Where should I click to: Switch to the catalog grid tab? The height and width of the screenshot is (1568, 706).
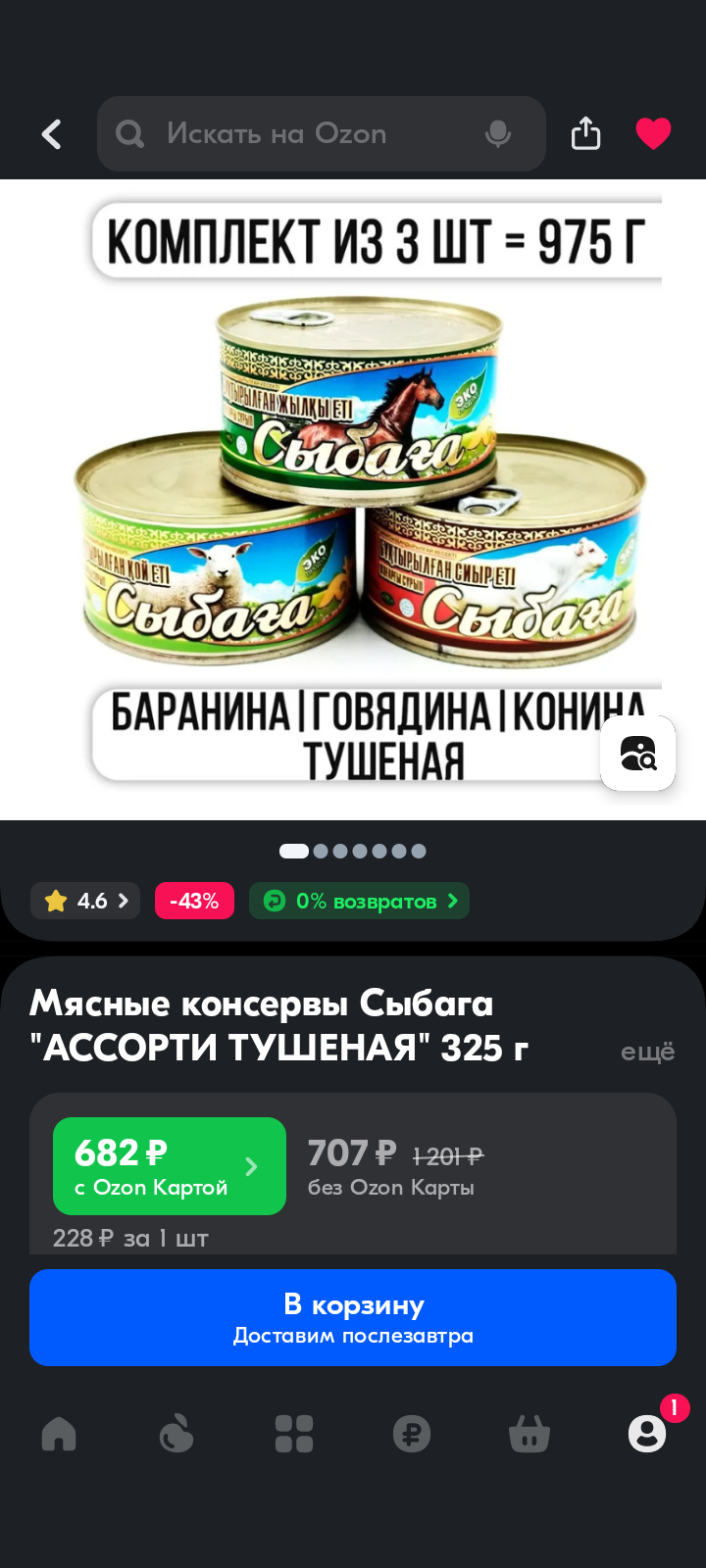click(x=294, y=1434)
